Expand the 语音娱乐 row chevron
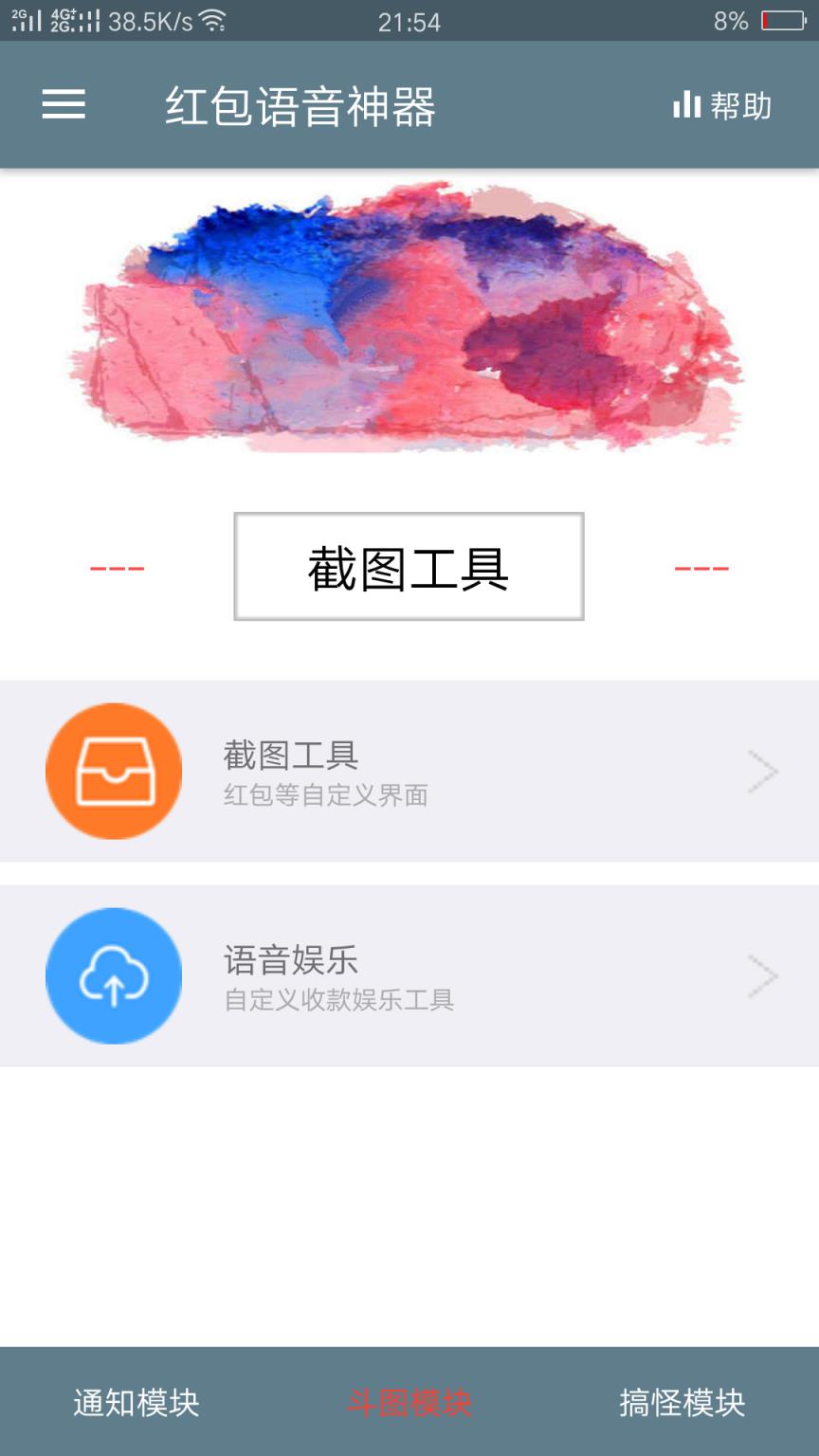 pyautogui.click(x=758, y=975)
